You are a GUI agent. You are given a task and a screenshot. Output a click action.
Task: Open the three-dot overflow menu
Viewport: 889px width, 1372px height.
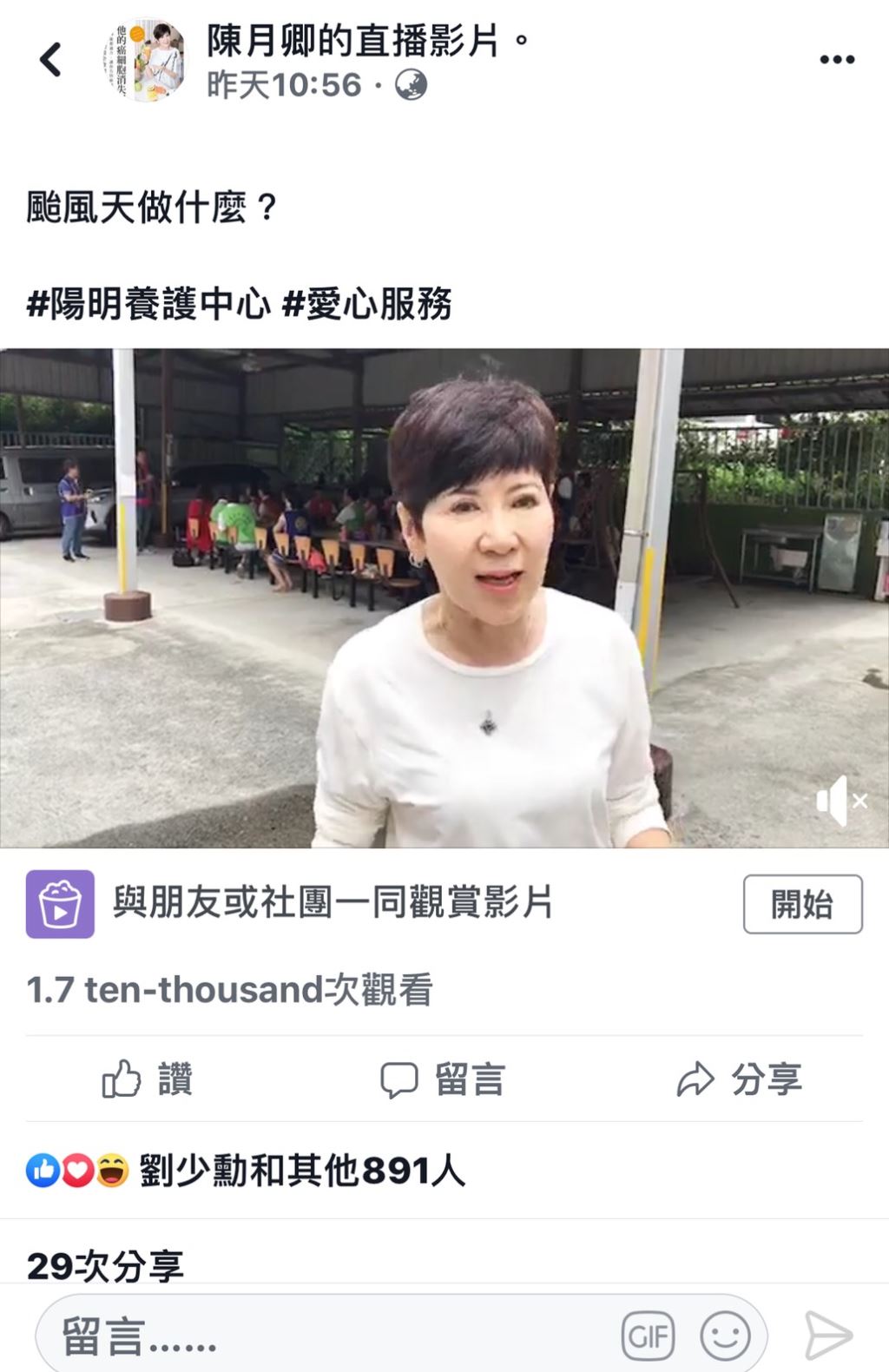(837, 60)
